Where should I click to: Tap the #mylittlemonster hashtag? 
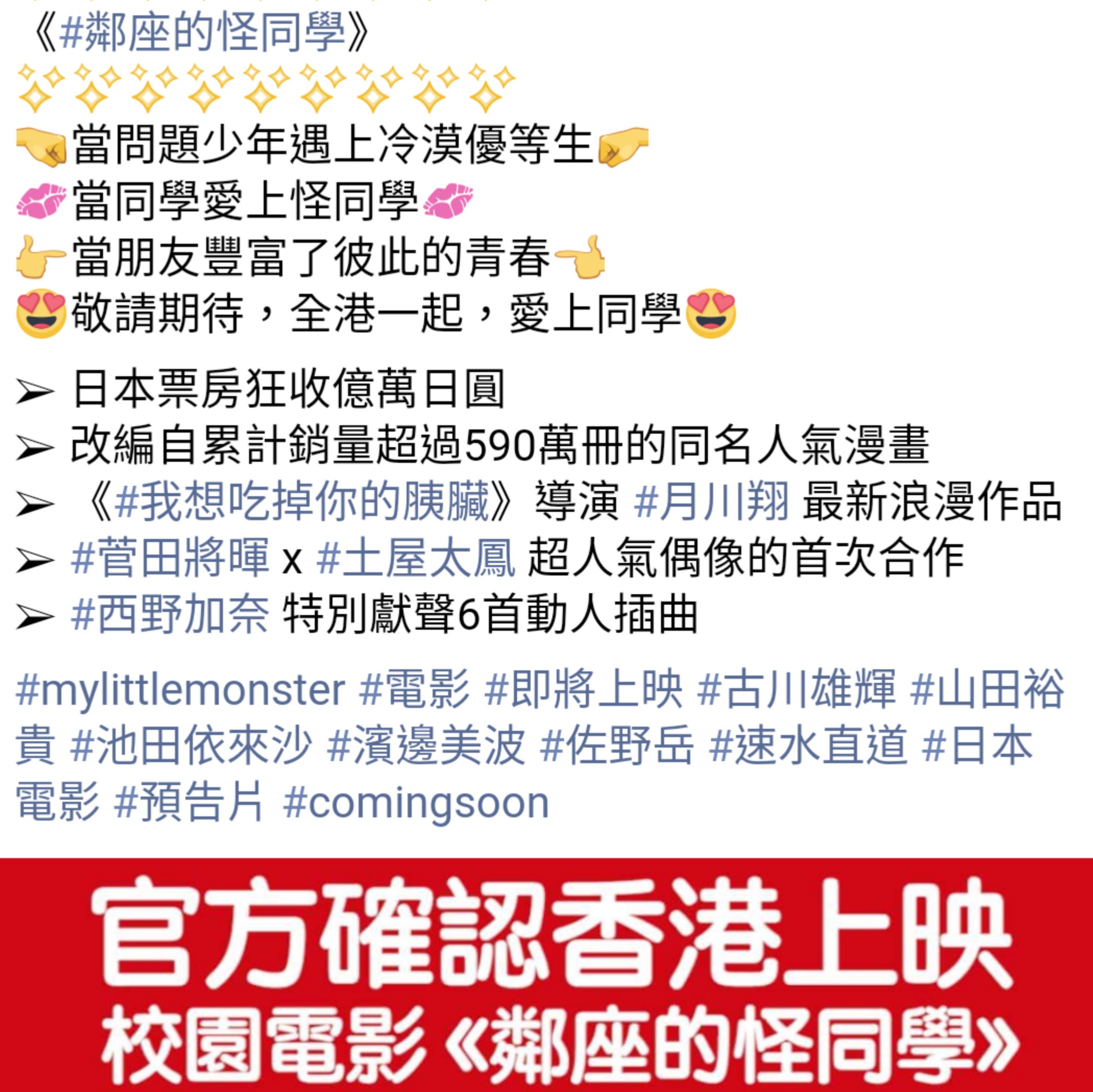pos(180,690)
